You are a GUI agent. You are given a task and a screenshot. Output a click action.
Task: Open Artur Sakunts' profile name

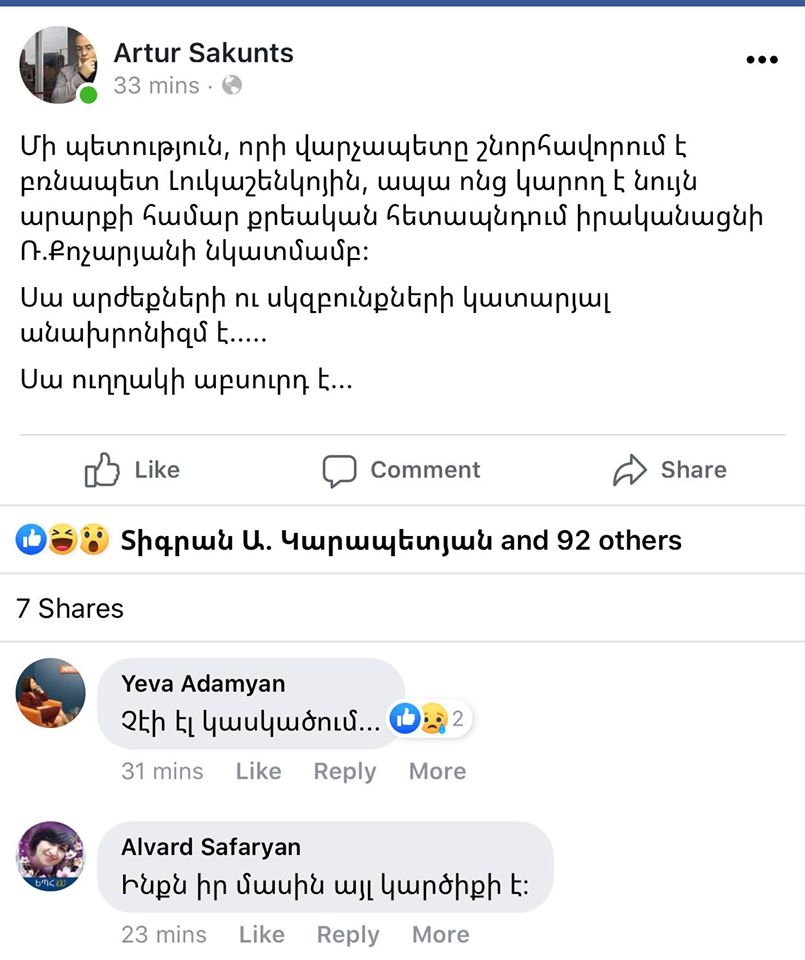203,53
